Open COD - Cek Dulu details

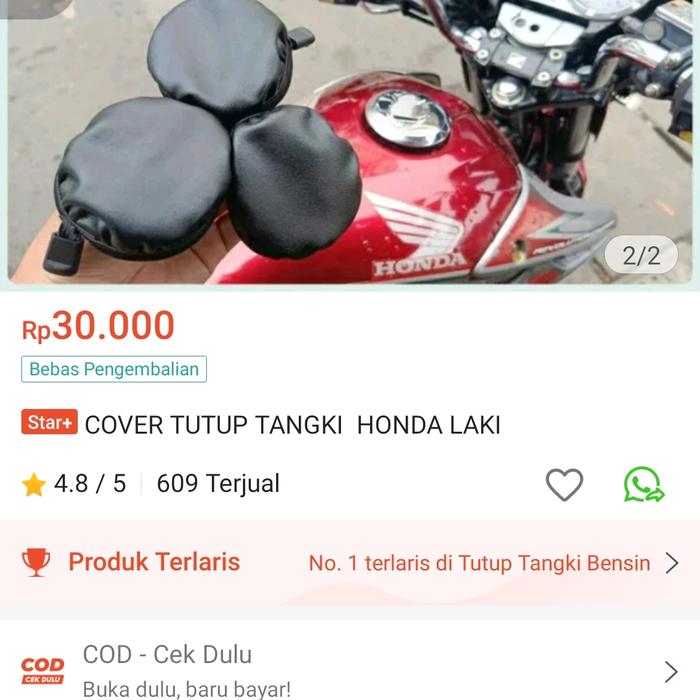(x=350, y=670)
